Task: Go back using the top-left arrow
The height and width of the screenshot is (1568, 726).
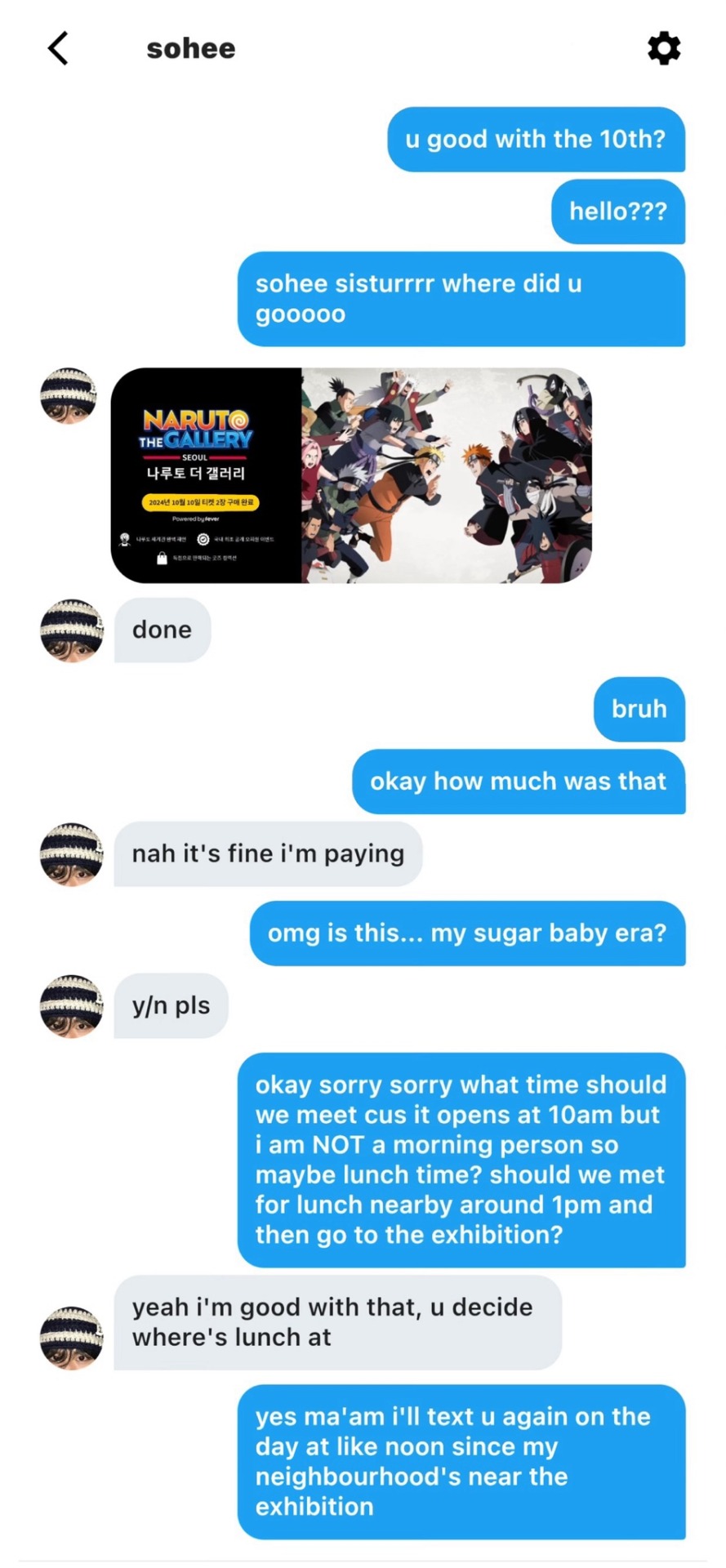Action: (x=58, y=48)
